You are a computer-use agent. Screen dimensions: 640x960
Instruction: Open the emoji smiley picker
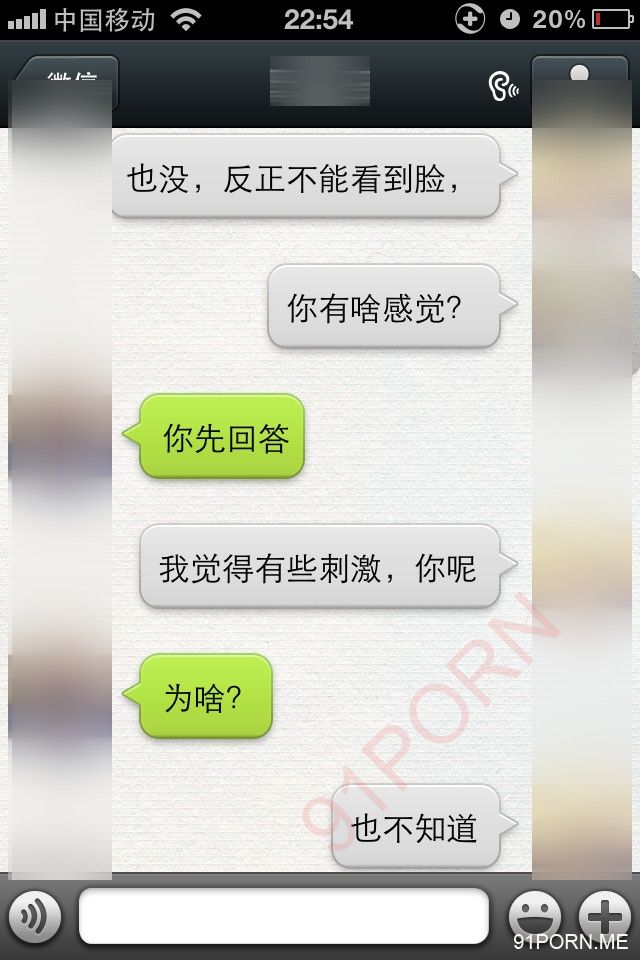pos(535,916)
